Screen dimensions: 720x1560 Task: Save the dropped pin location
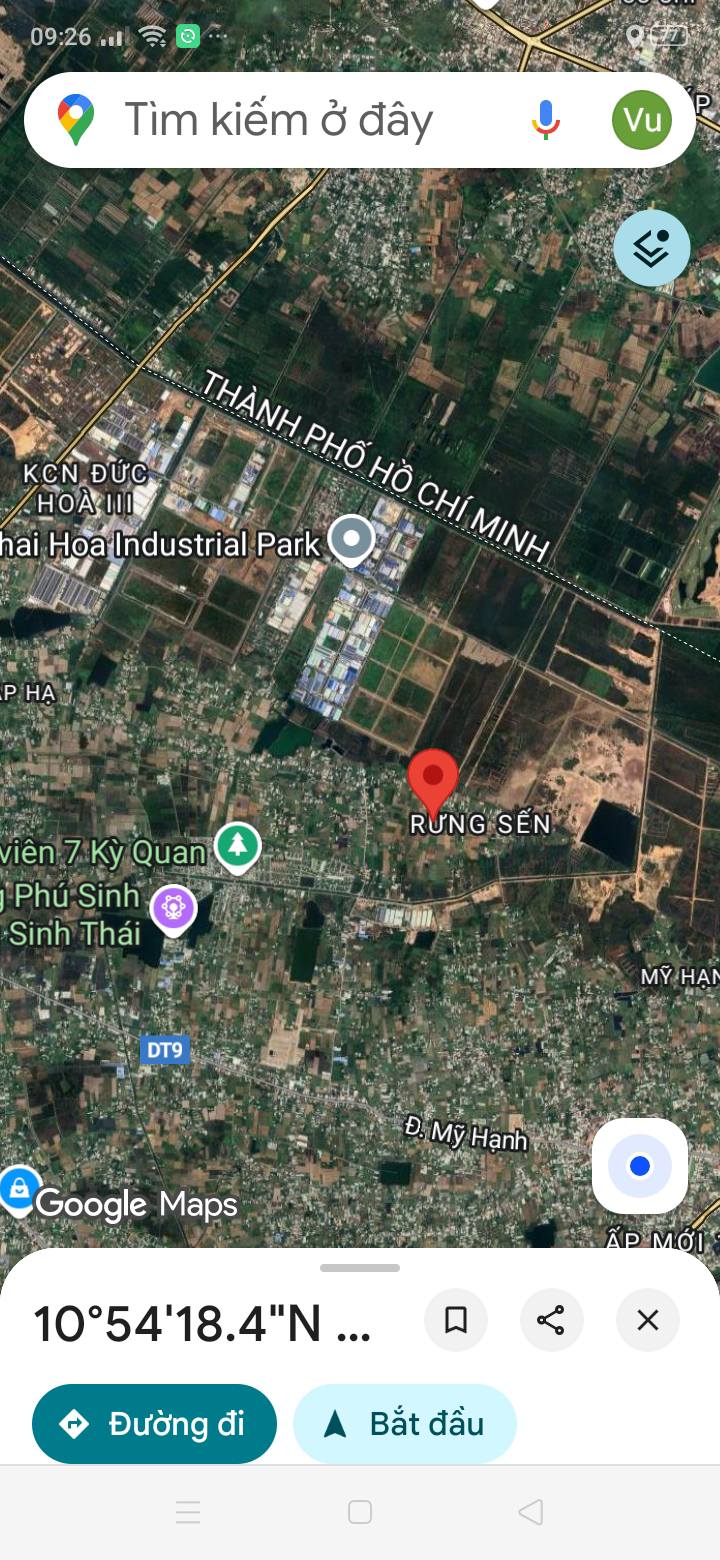456,1320
